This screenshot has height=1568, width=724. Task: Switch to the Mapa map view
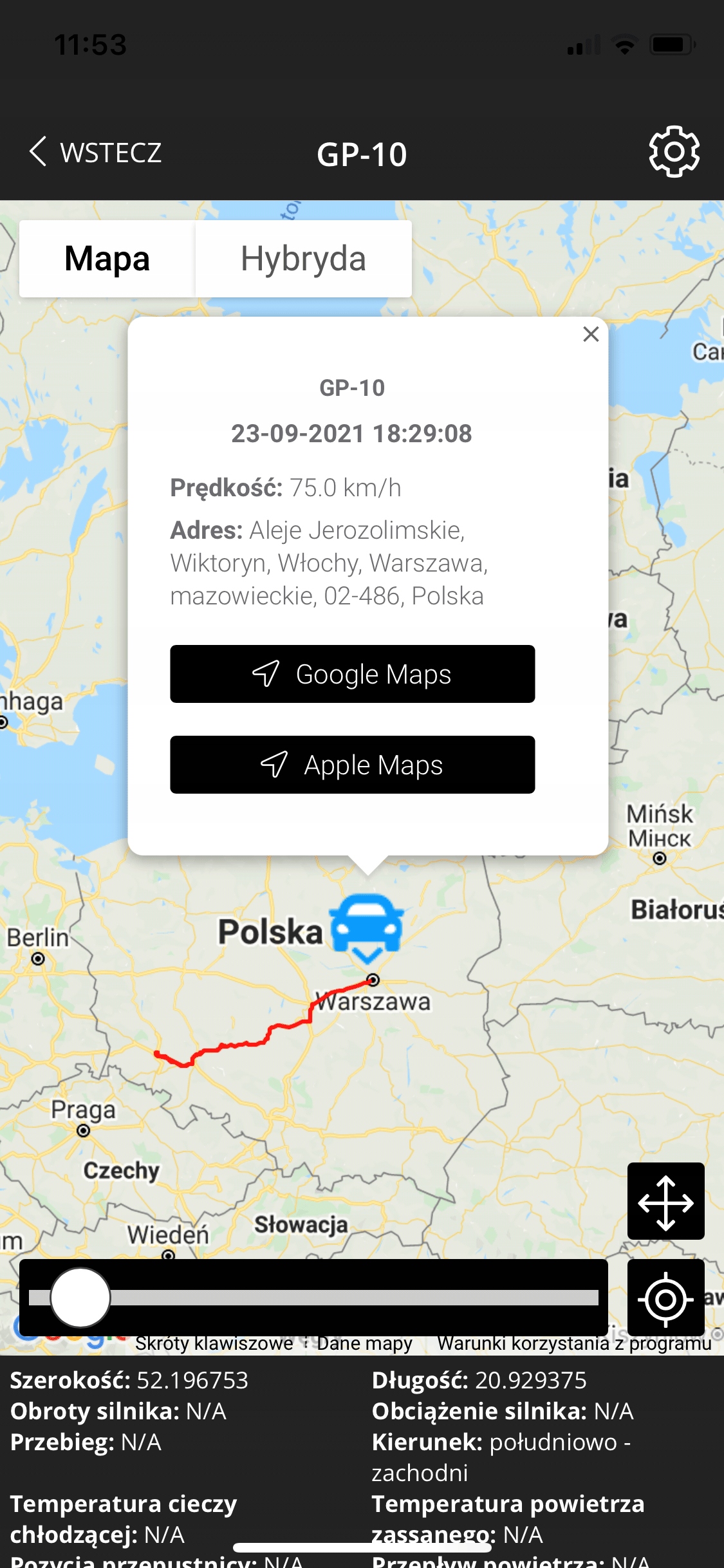click(107, 259)
